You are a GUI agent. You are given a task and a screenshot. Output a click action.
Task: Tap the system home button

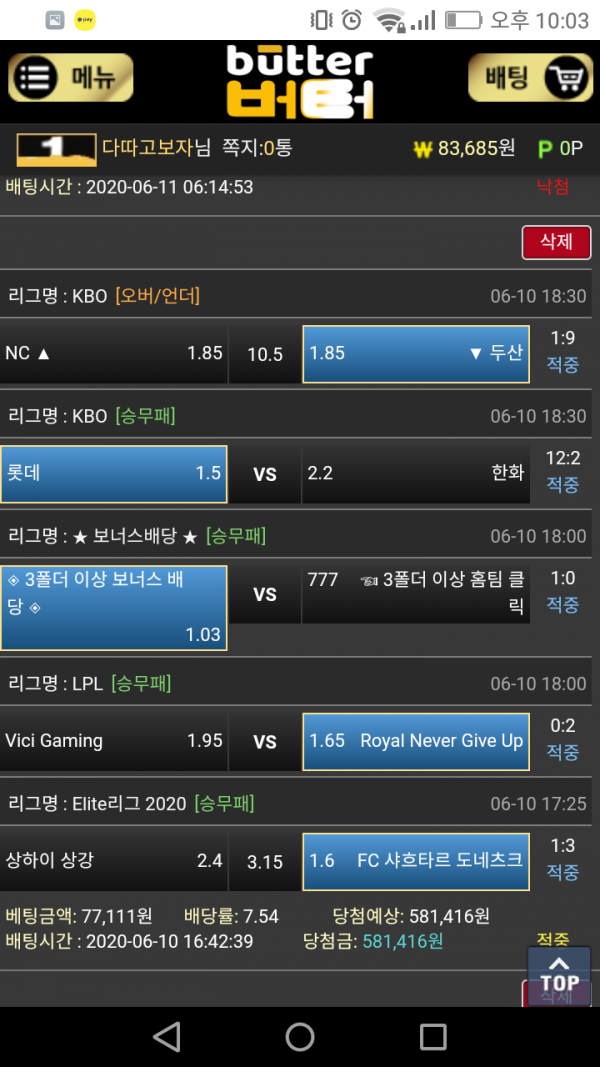[300, 1036]
